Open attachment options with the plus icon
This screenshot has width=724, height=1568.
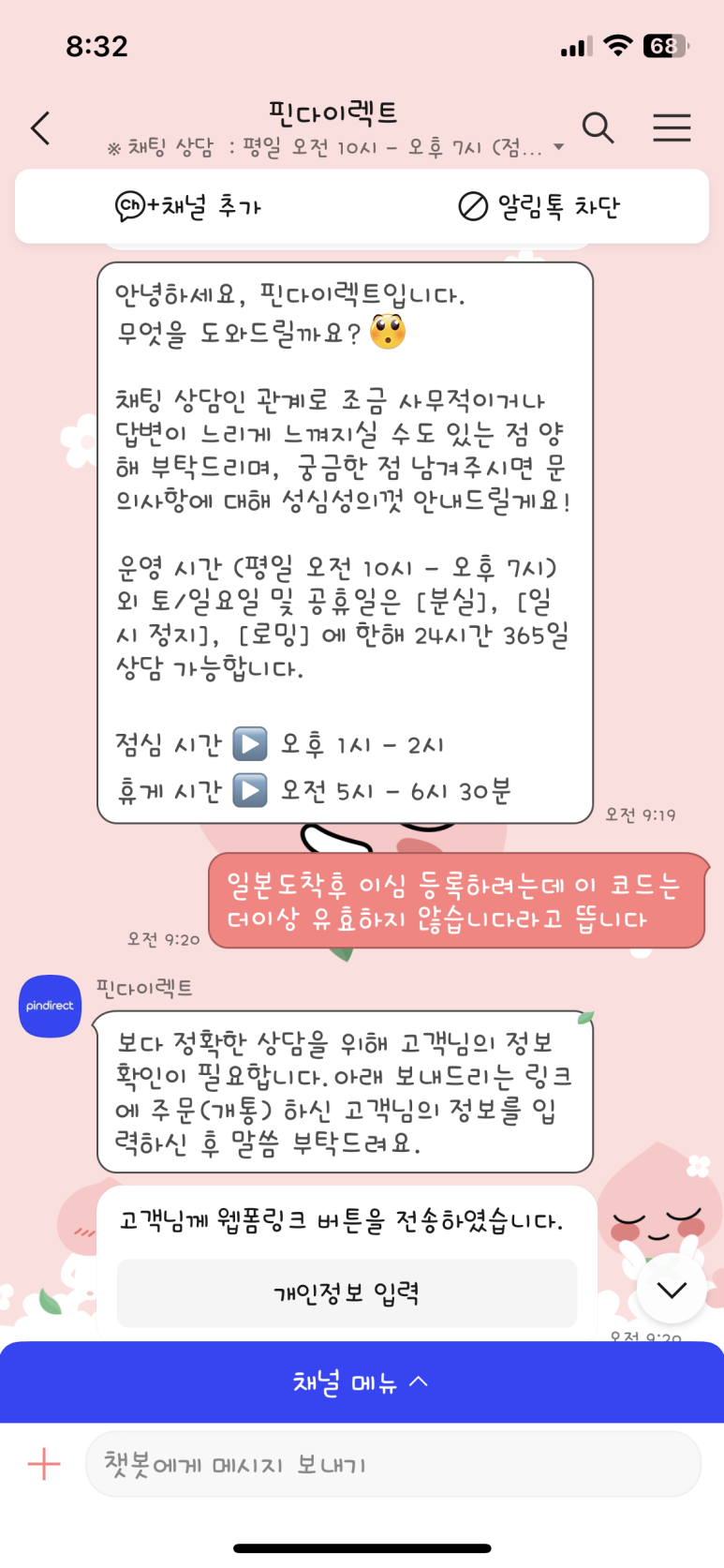pos(44,1464)
